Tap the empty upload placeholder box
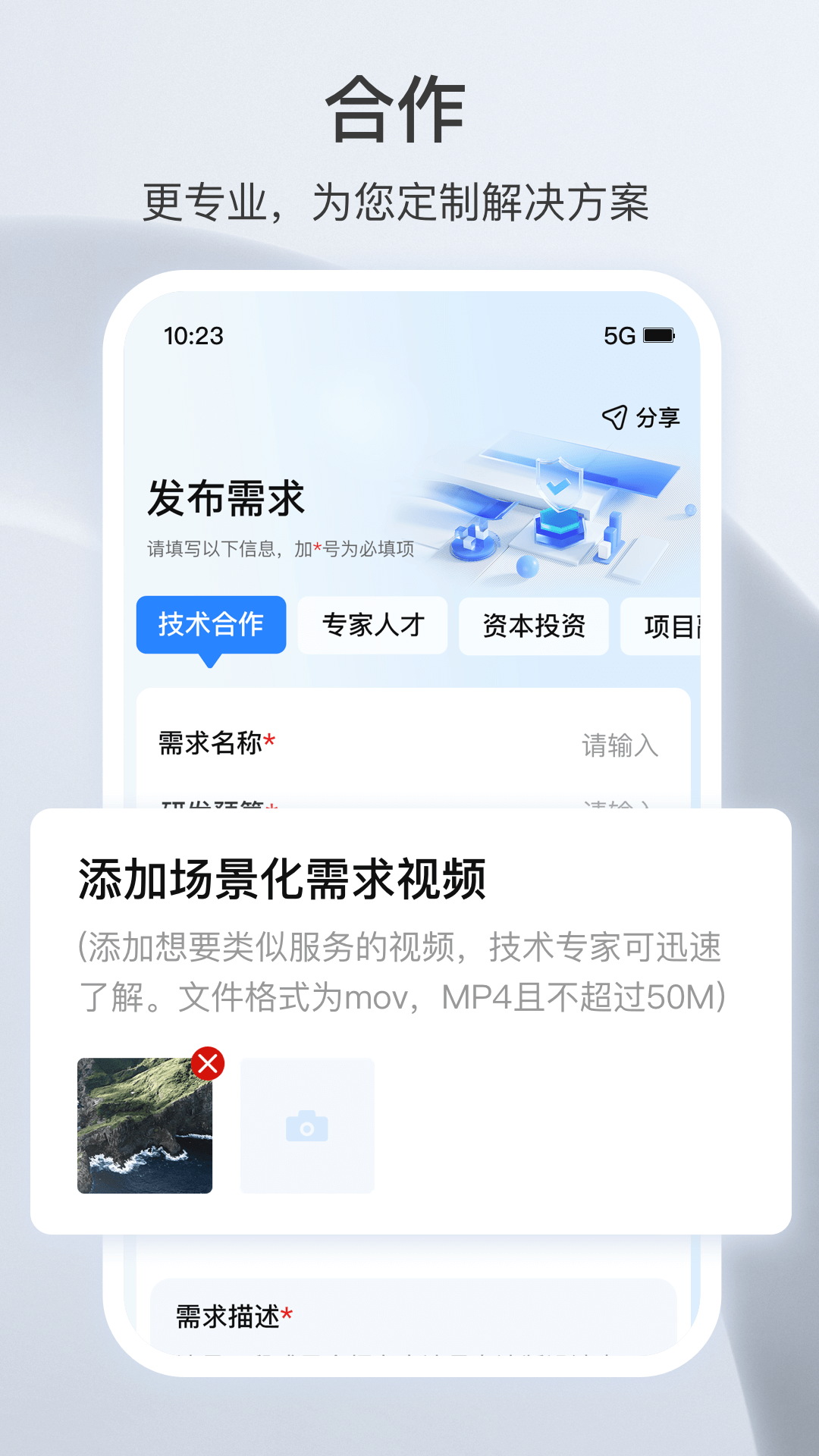The height and width of the screenshot is (1456, 819). point(307,1125)
